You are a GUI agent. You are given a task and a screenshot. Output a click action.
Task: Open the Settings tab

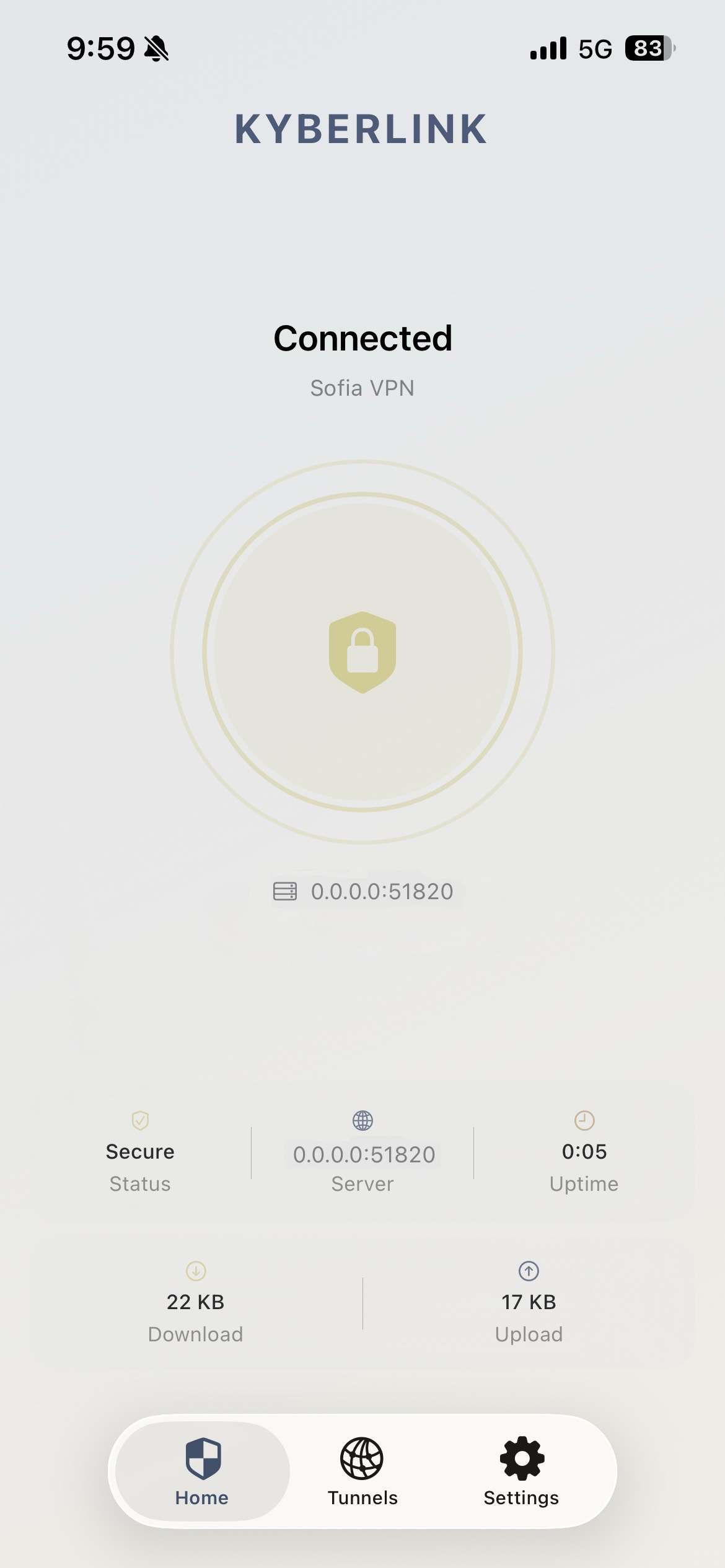pos(521,1471)
